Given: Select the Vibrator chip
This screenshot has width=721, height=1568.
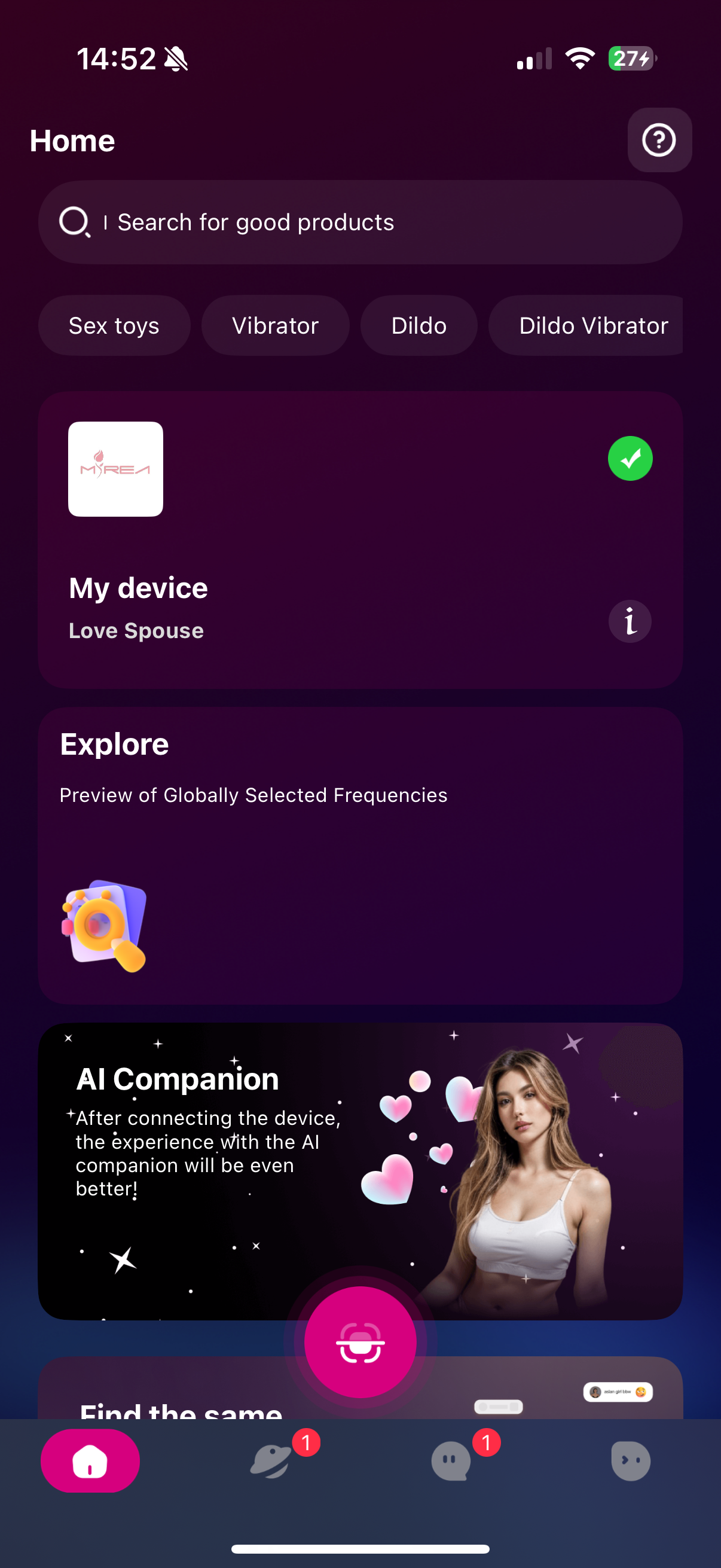Looking at the screenshot, I should click(275, 326).
